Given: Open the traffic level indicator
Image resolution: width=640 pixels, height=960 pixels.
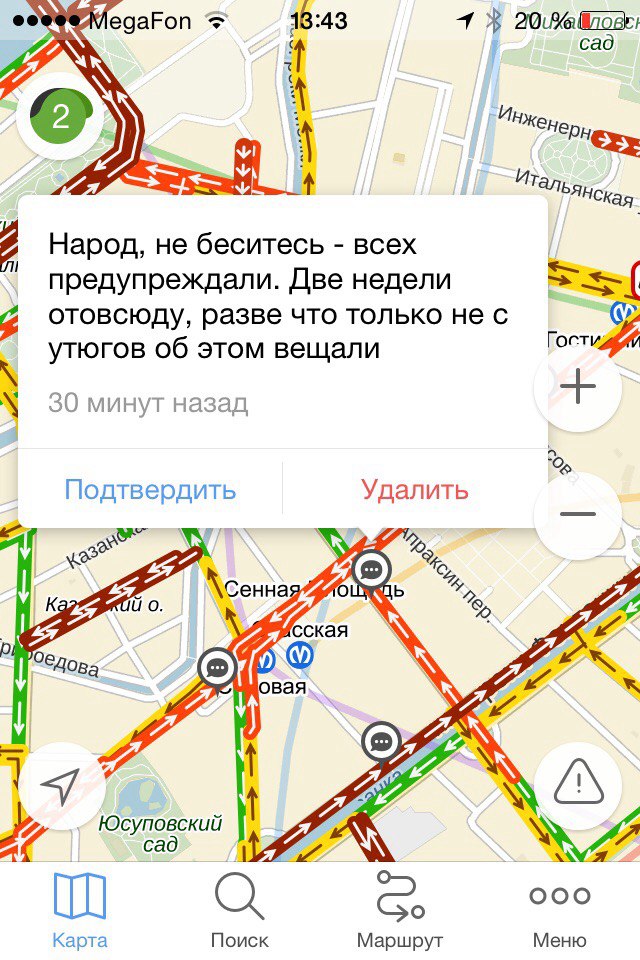Looking at the screenshot, I should [60, 117].
